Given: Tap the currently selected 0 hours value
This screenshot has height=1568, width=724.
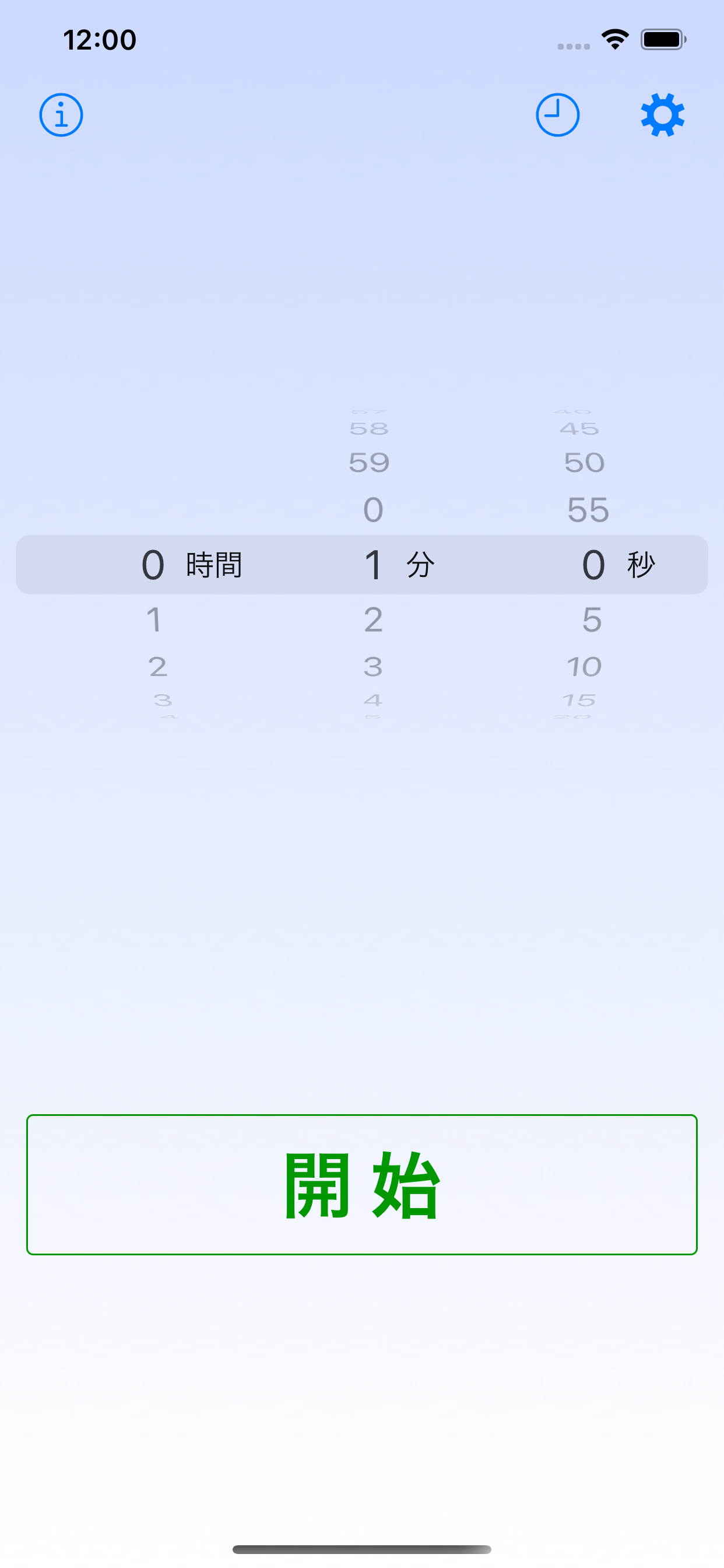Looking at the screenshot, I should pos(154,565).
